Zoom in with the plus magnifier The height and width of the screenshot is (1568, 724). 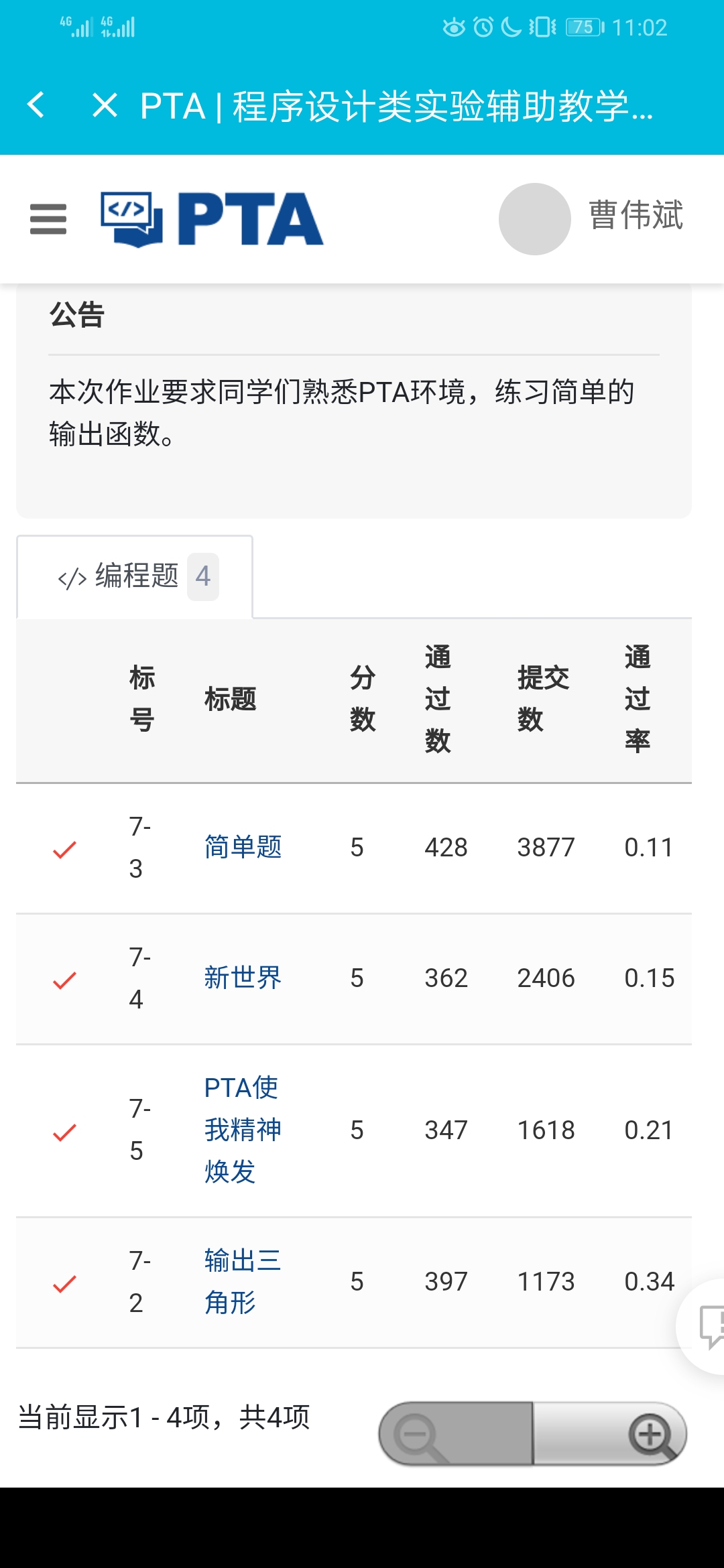coord(650,1435)
